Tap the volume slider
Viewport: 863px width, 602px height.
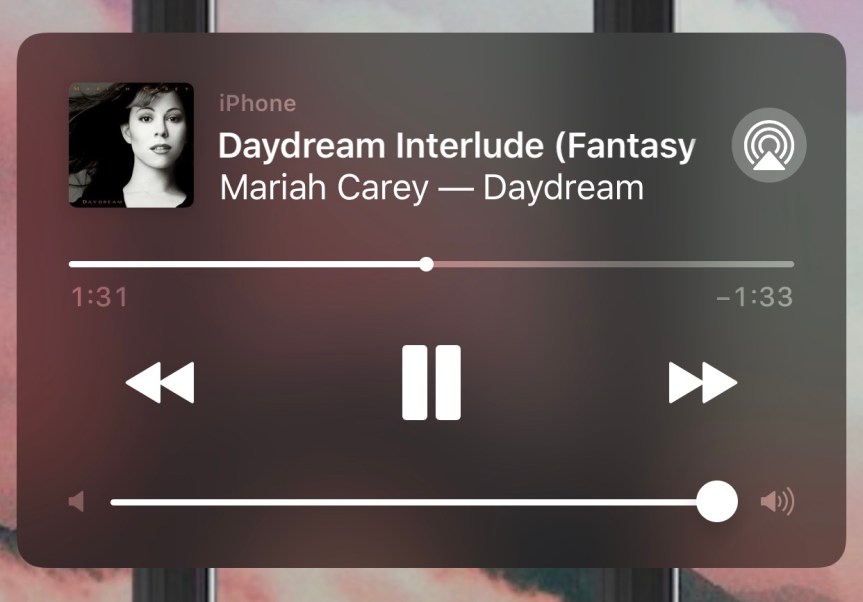click(420, 501)
